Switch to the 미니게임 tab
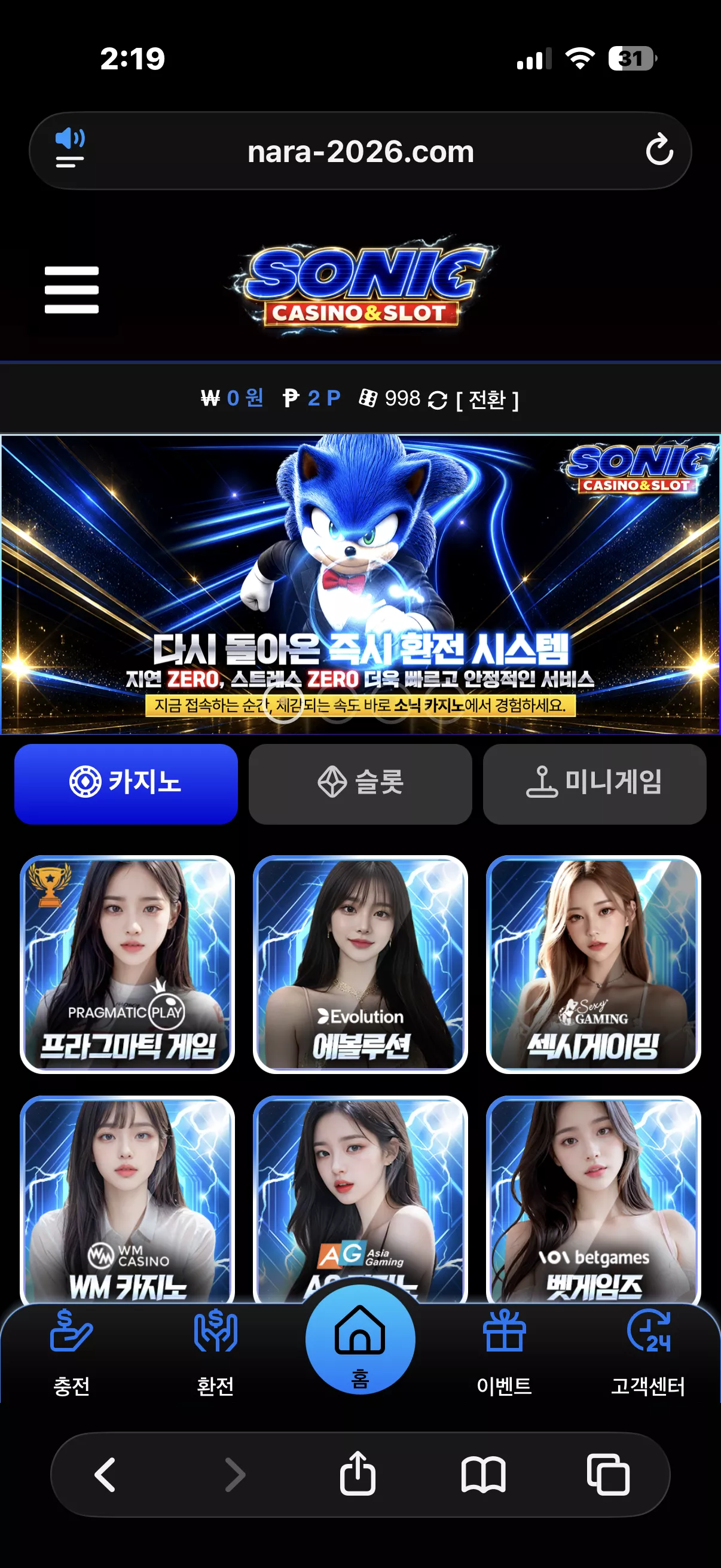Image resolution: width=721 pixels, height=1568 pixels. [594, 783]
